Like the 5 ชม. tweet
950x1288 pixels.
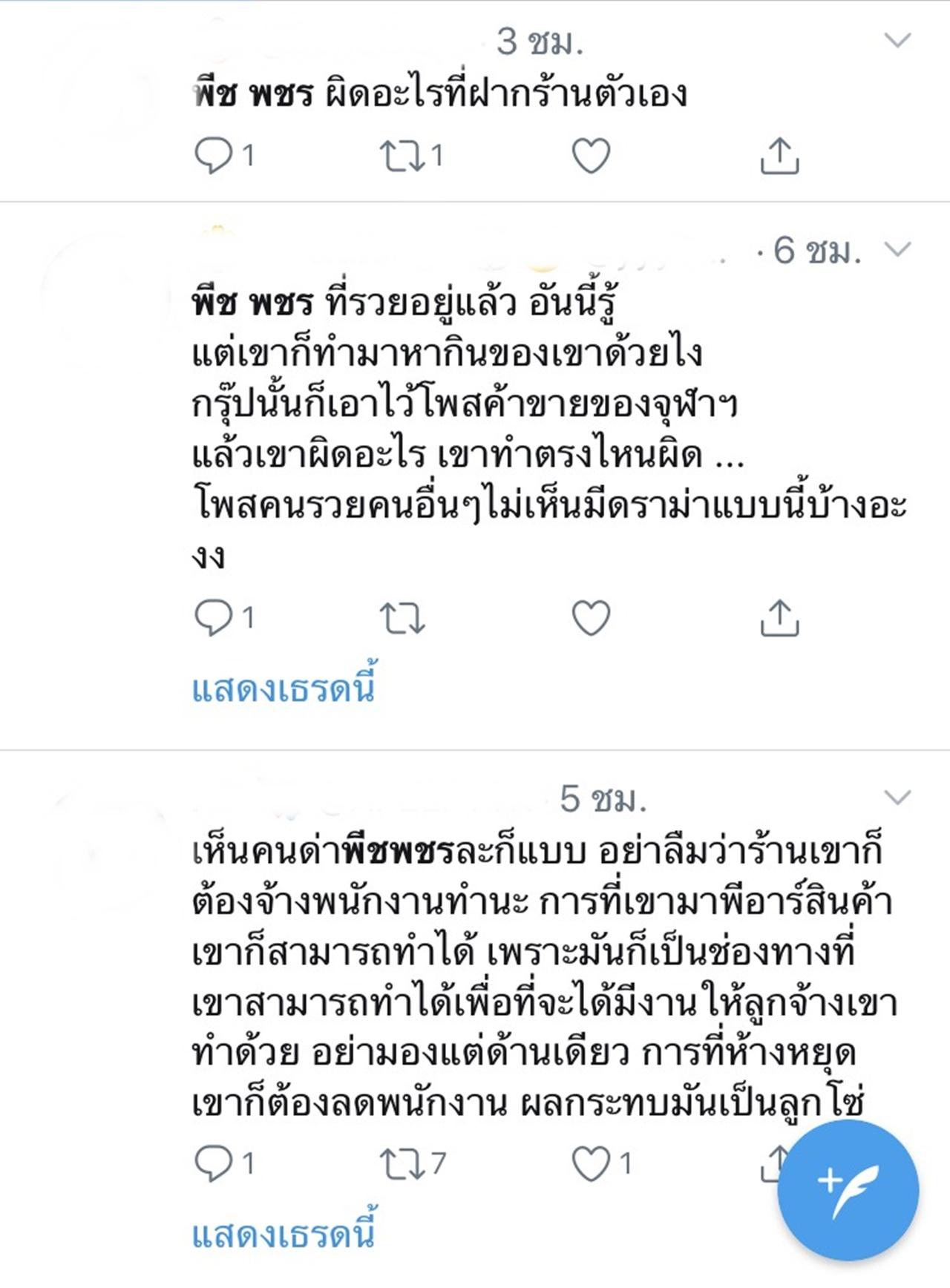(591, 1163)
